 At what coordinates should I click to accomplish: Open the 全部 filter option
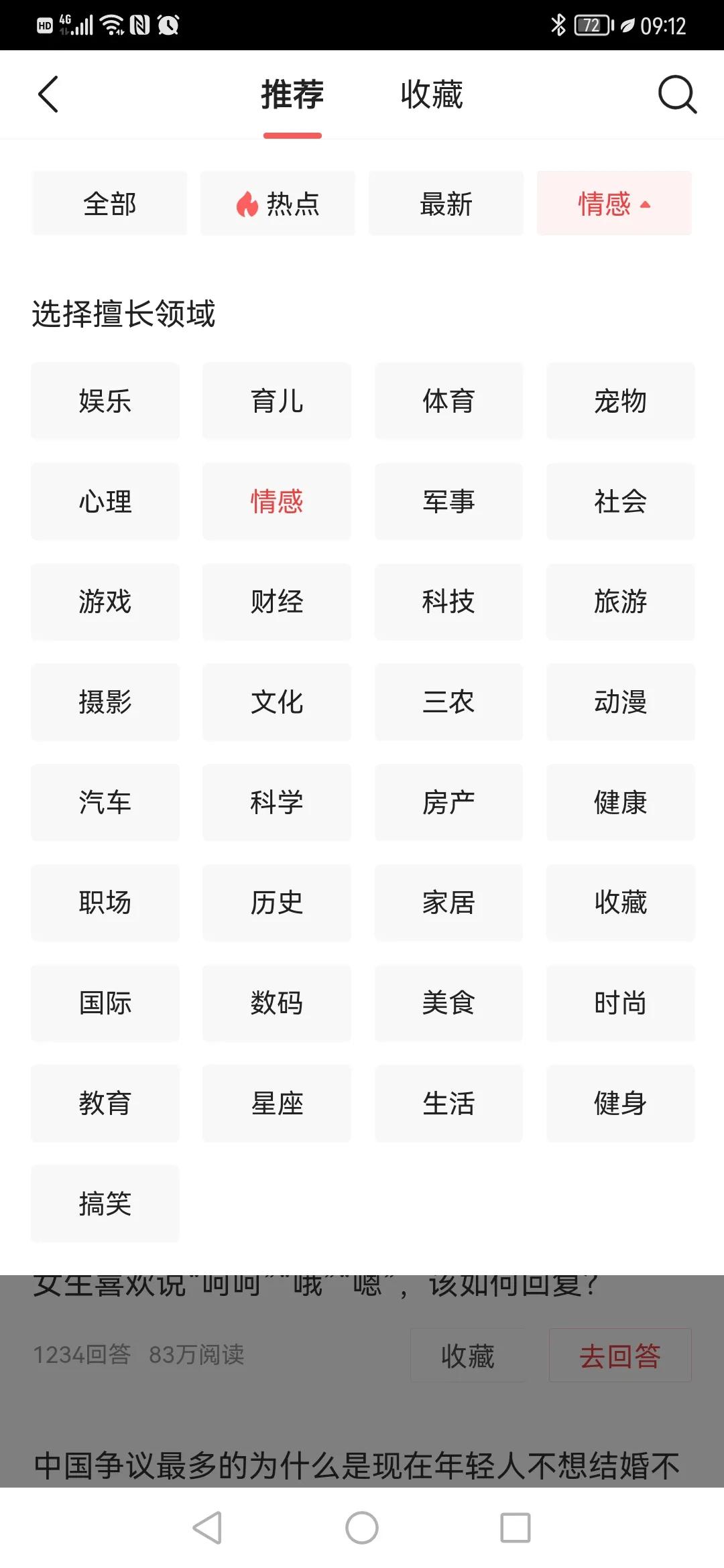pos(109,204)
